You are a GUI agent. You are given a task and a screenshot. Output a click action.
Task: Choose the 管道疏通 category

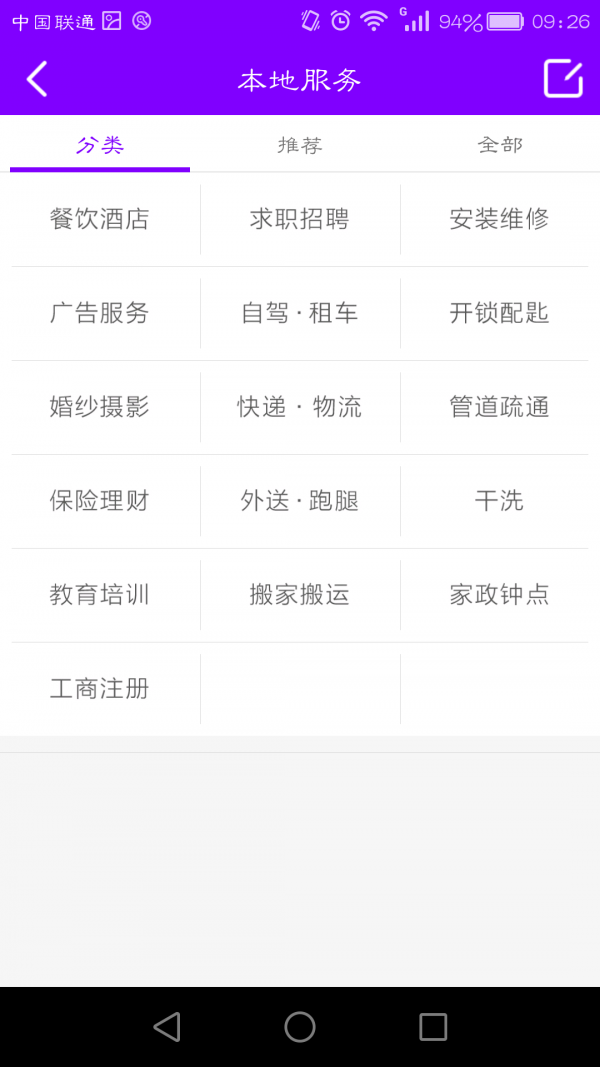coord(499,407)
